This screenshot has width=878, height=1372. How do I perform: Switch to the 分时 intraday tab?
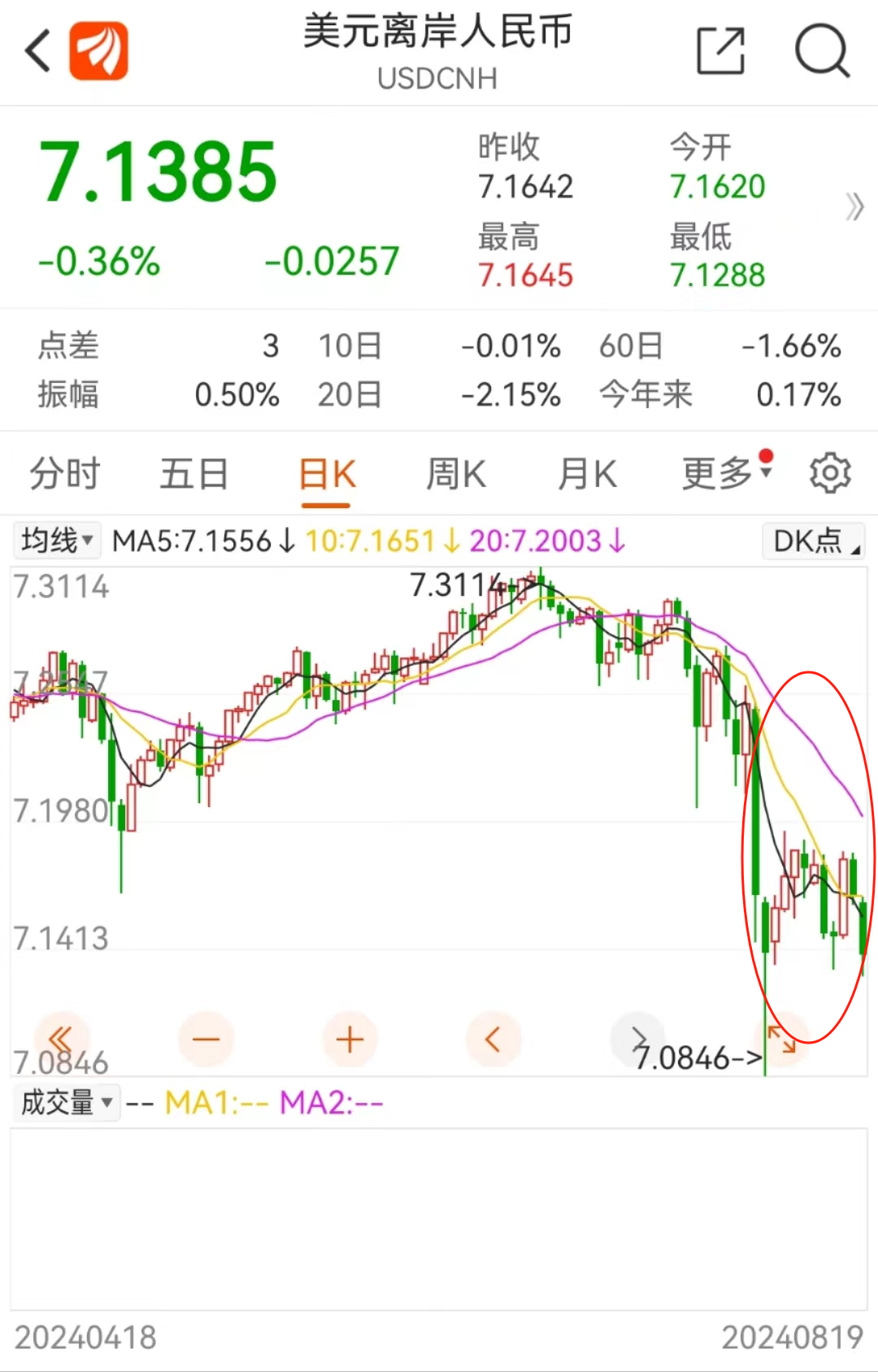coord(64,473)
